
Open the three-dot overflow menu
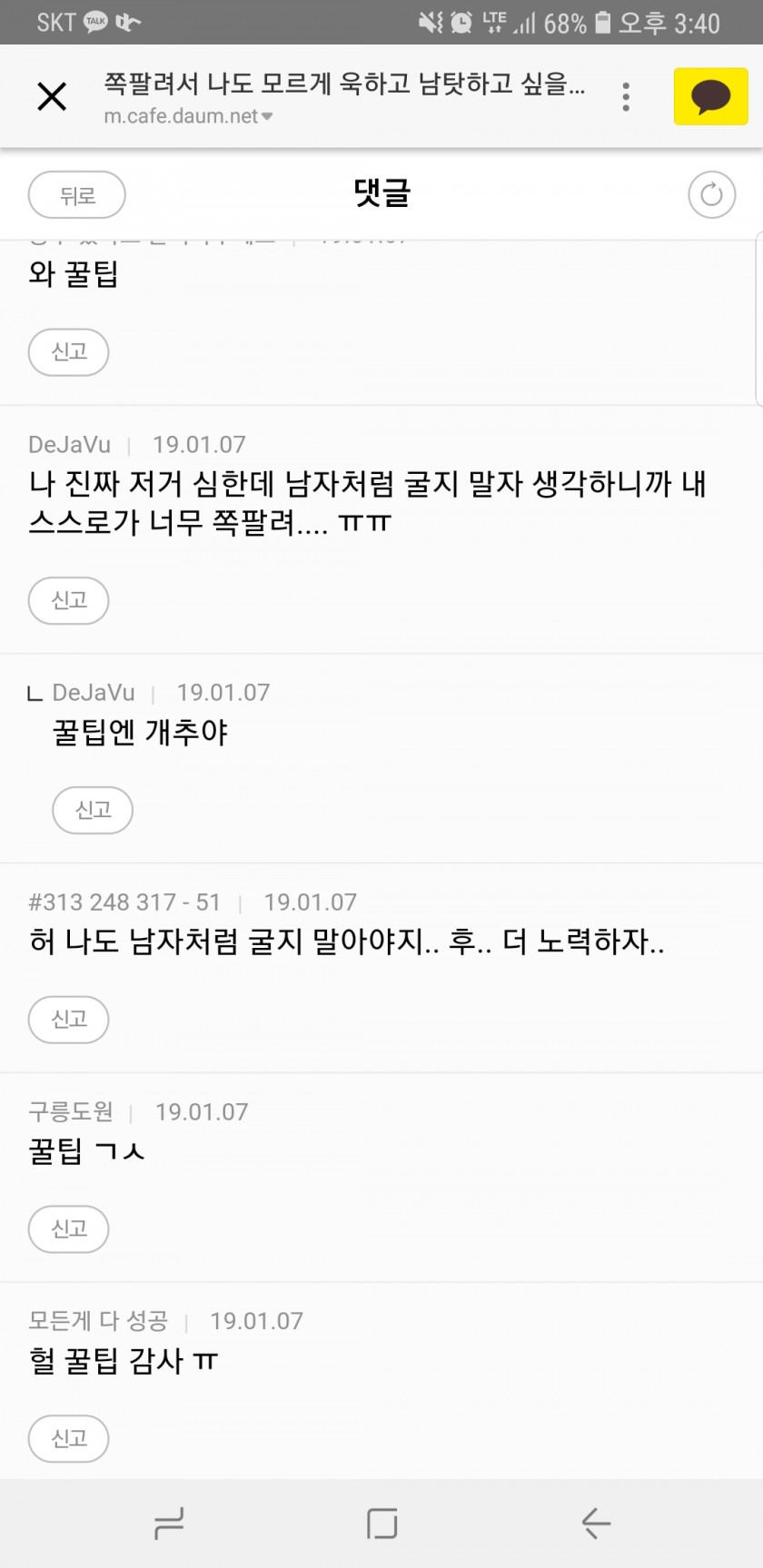626,96
